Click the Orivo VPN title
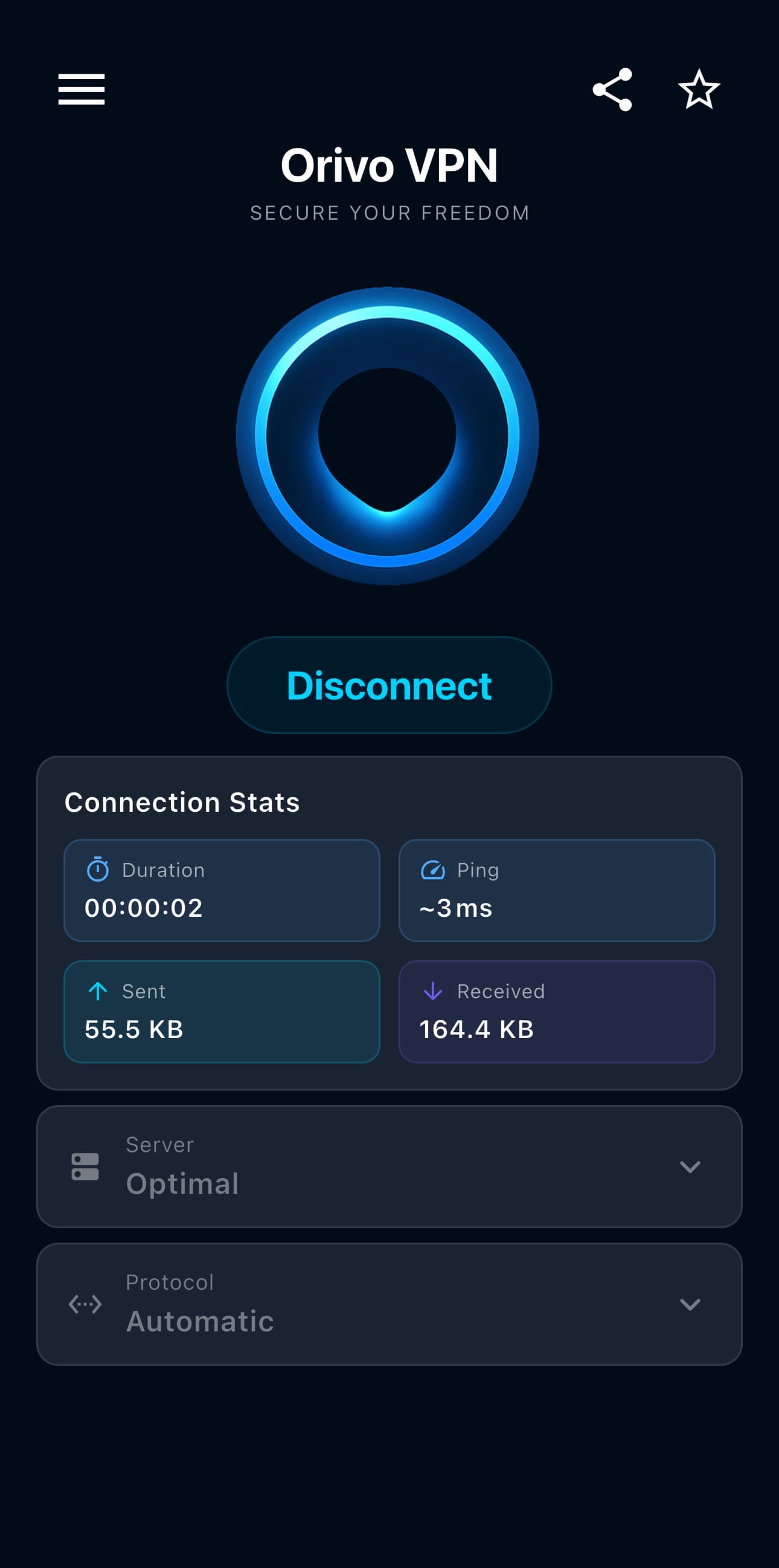This screenshot has height=1568, width=779. point(389,165)
